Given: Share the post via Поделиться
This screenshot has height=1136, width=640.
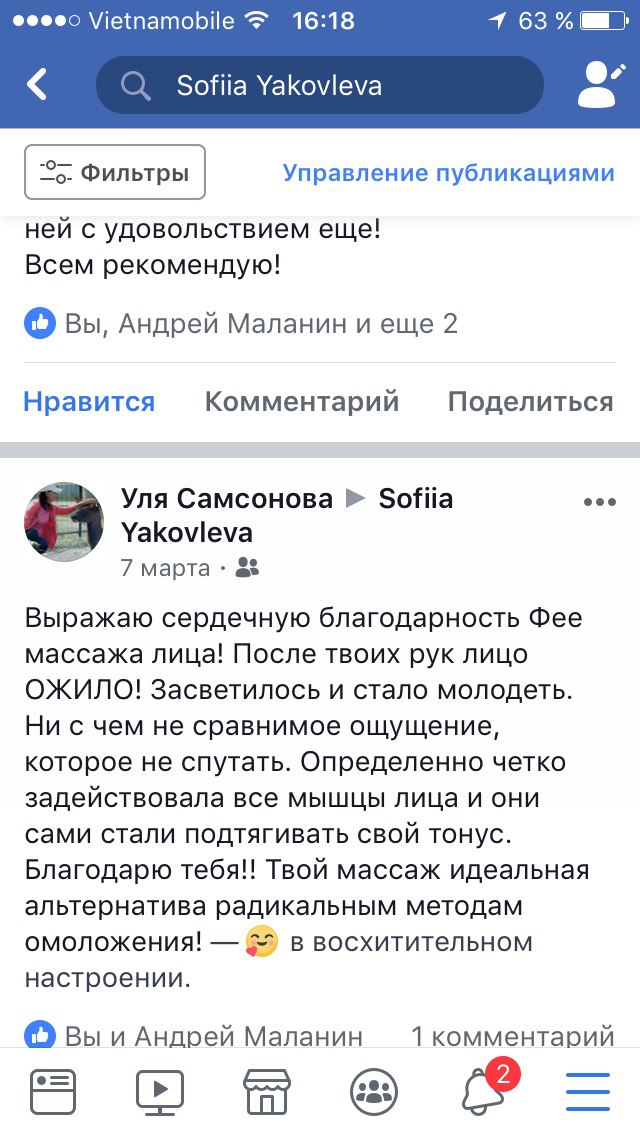Looking at the screenshot, I should pyautogui.click(x=530, y=401).
